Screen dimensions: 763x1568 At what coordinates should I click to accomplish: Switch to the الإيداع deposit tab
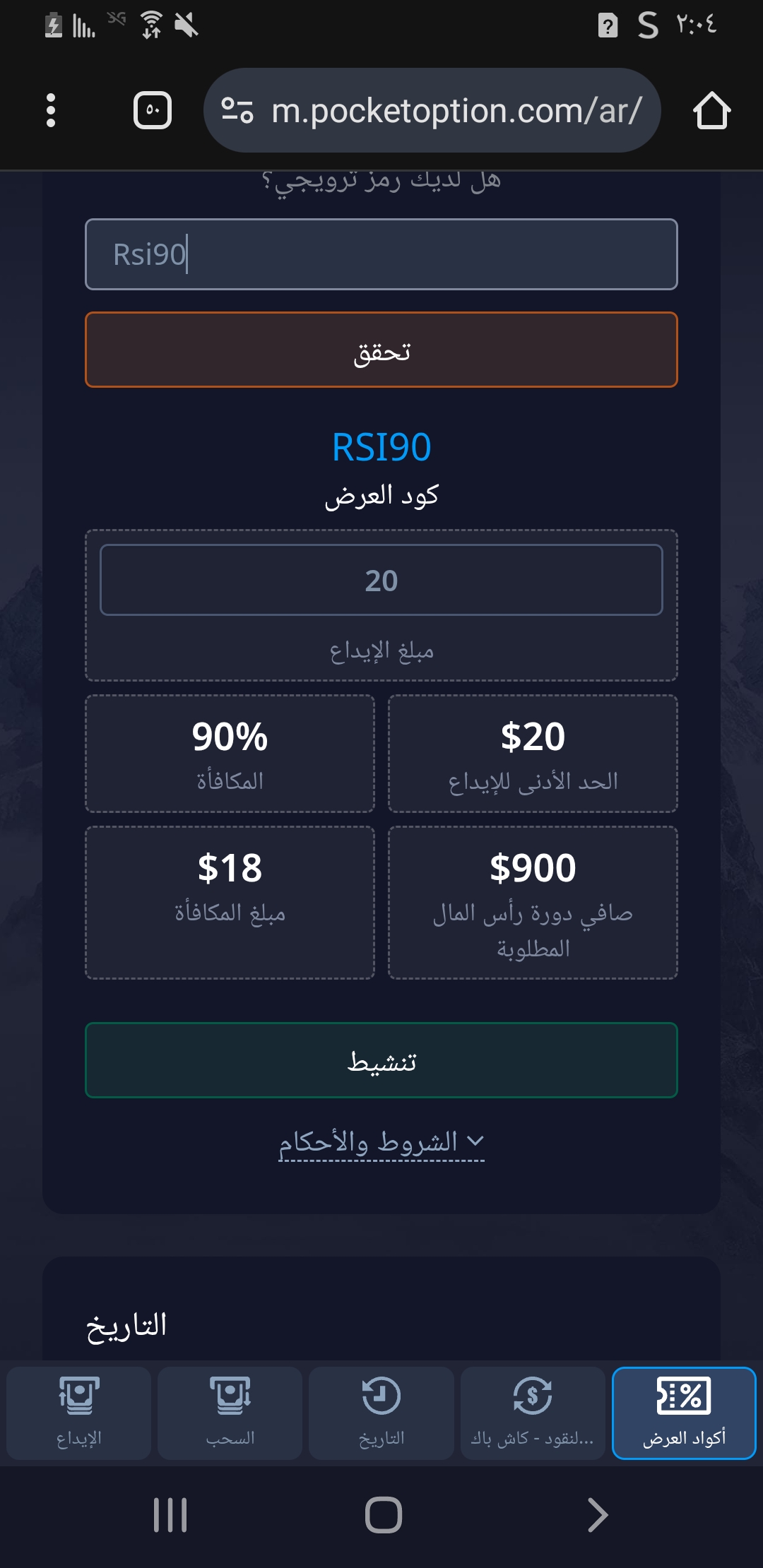point(79,1413)
